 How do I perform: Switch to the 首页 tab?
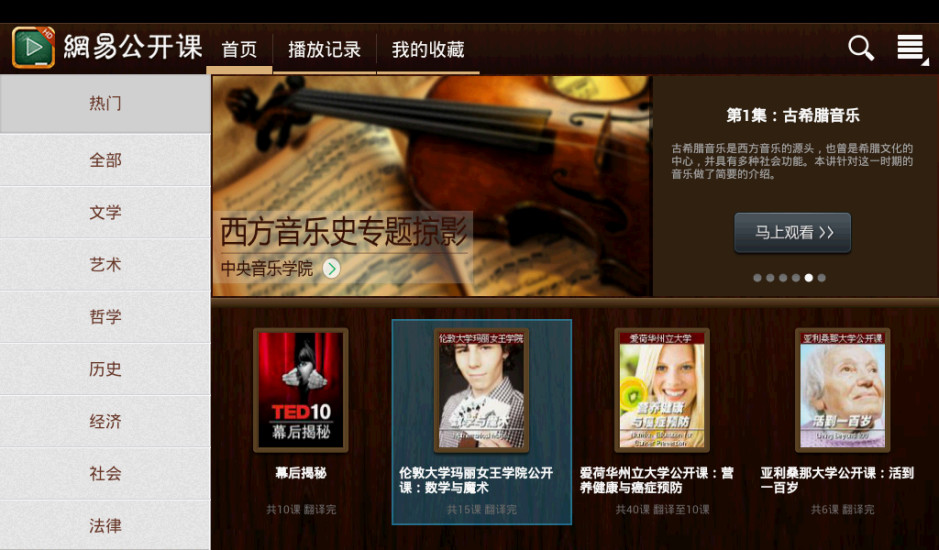point(239,50)
